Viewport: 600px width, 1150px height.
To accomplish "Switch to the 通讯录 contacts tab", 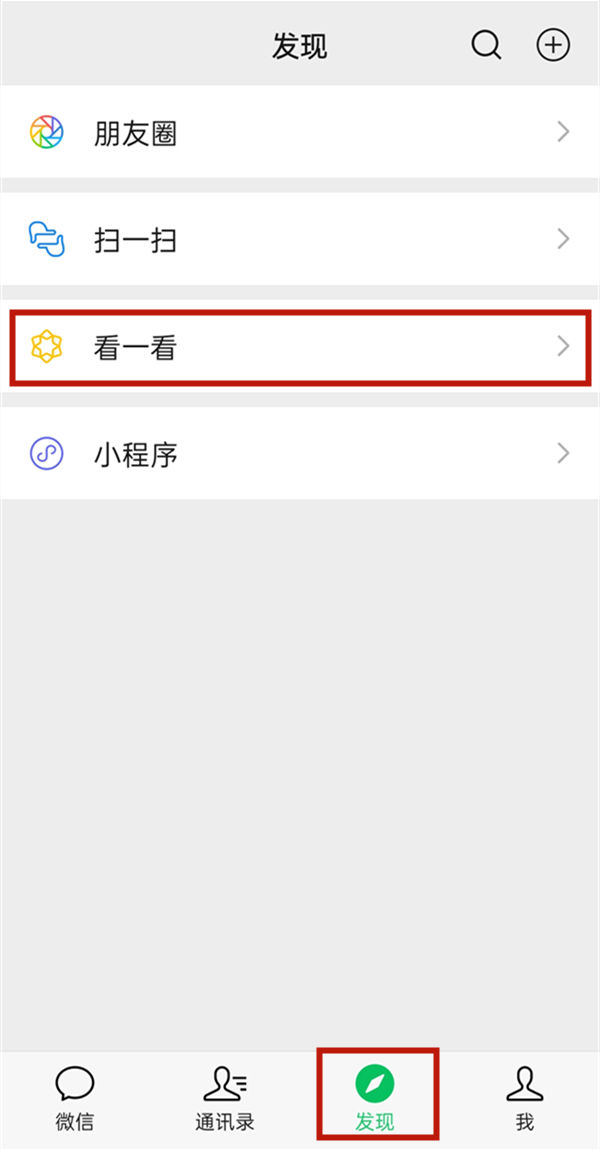I will click(225, 1097).
